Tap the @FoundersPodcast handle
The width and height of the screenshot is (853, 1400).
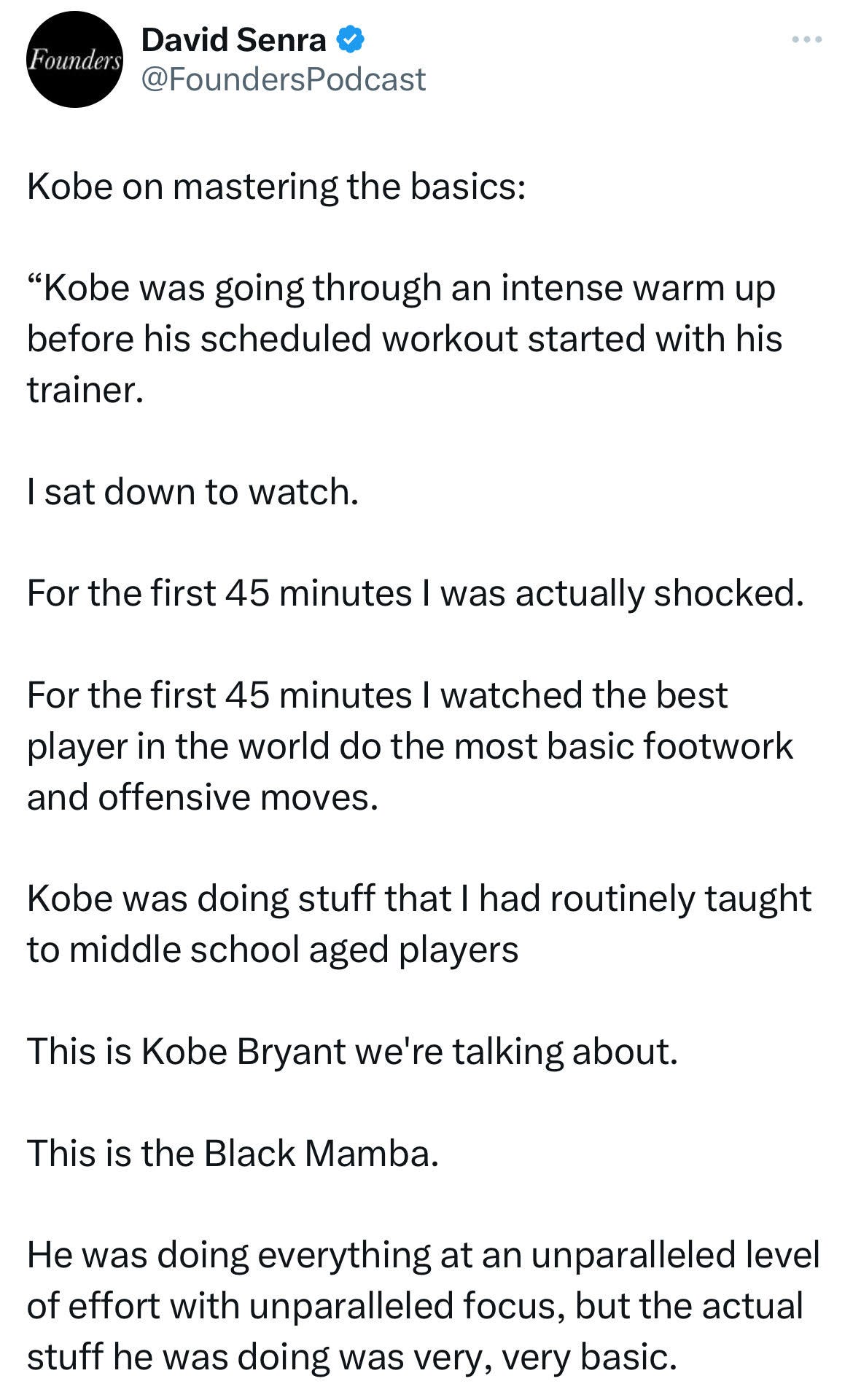coord(283,79)
